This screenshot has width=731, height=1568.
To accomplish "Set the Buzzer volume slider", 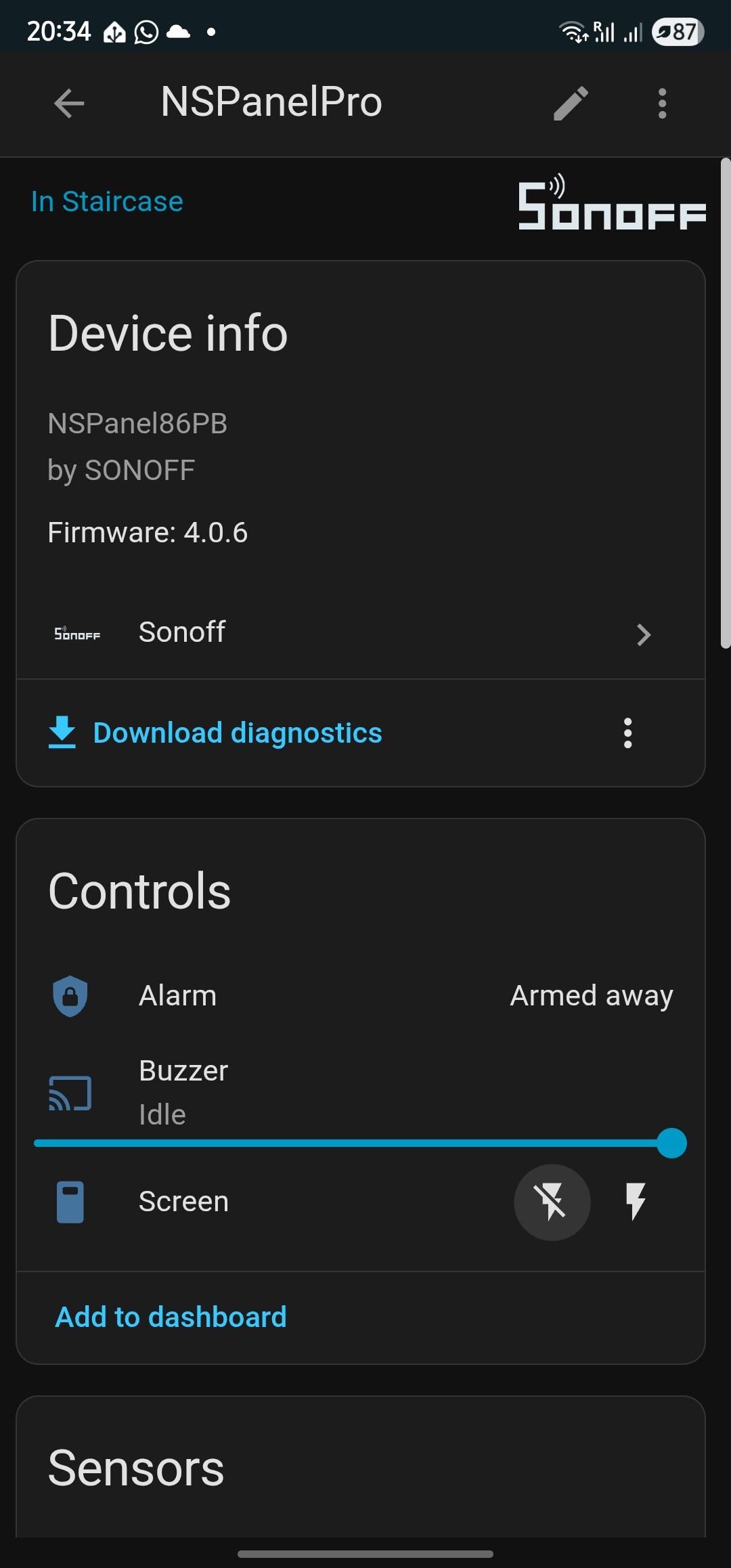I will click(359, 1144).
